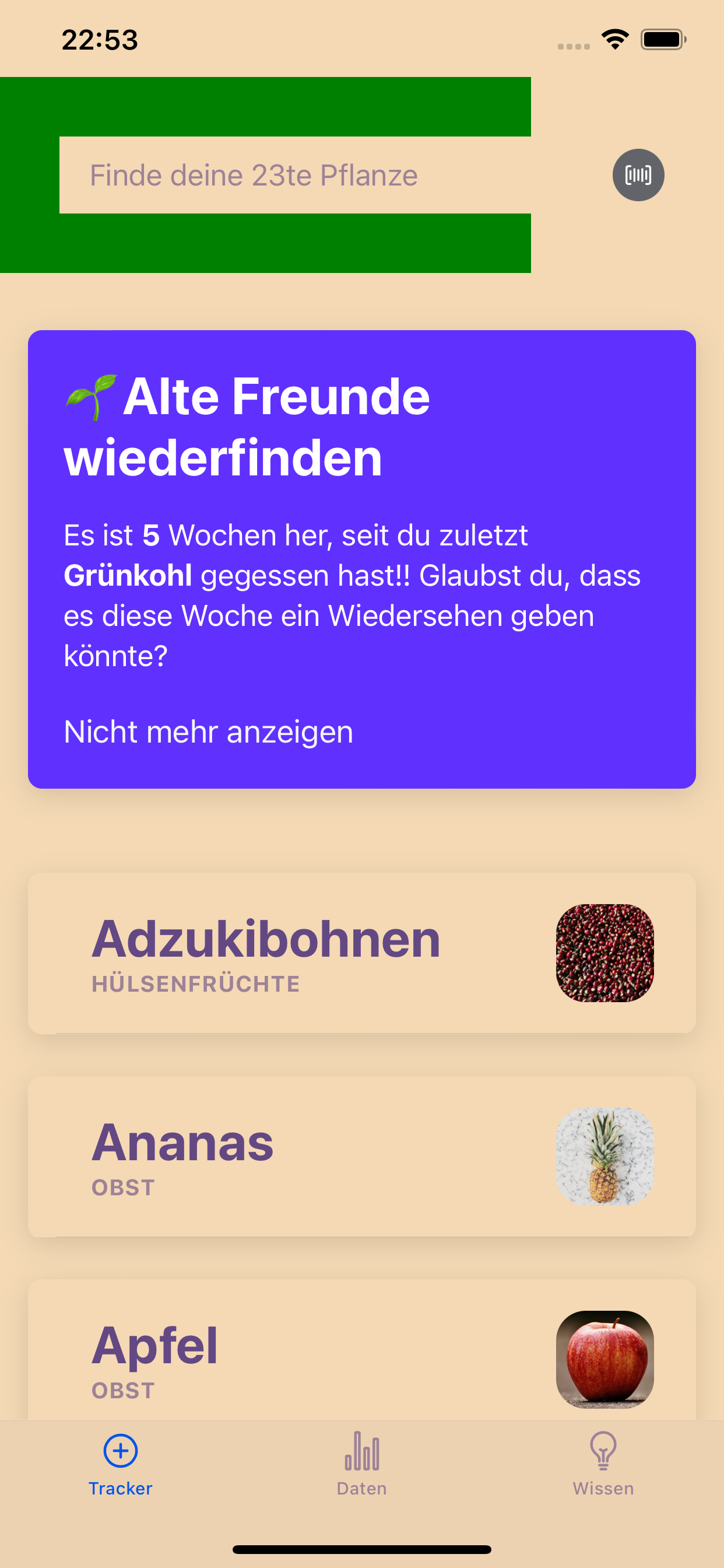
Task: Tap the Wi-Fi indicator in the status bar
Action: 614,39
